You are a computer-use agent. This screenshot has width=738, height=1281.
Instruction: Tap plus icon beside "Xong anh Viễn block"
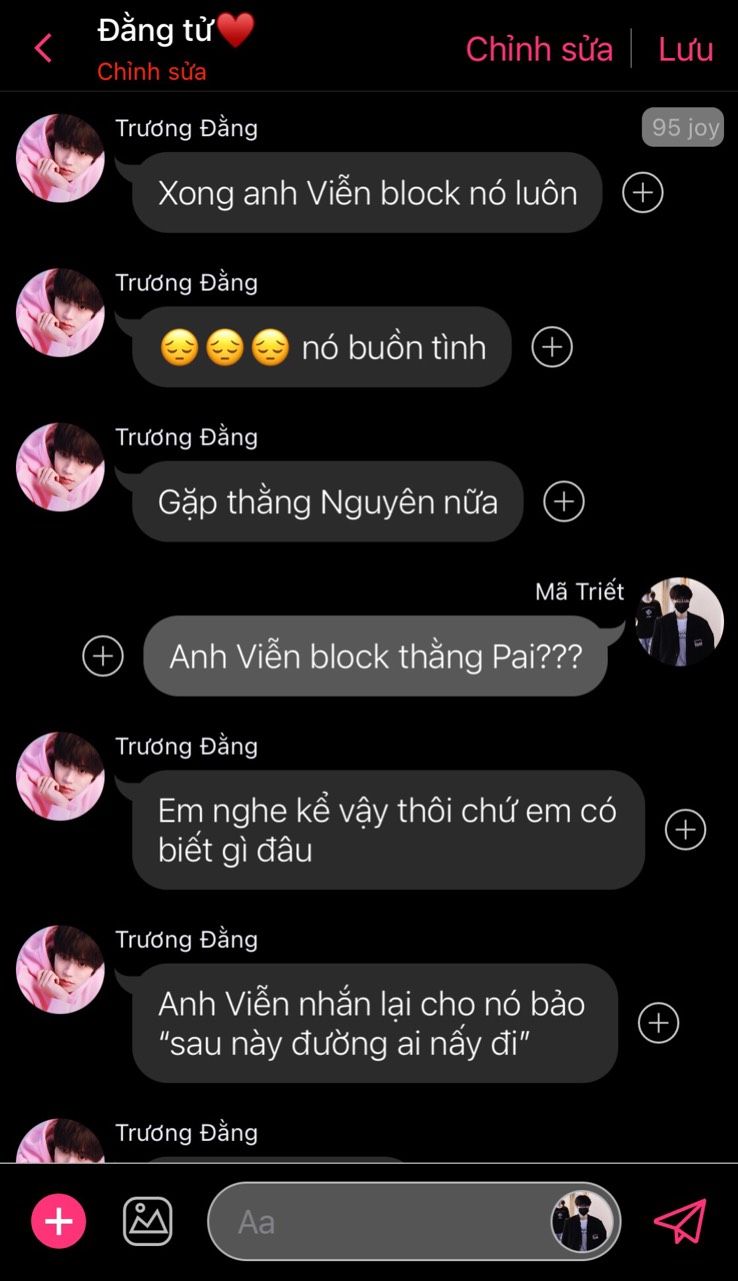(642, 192)
